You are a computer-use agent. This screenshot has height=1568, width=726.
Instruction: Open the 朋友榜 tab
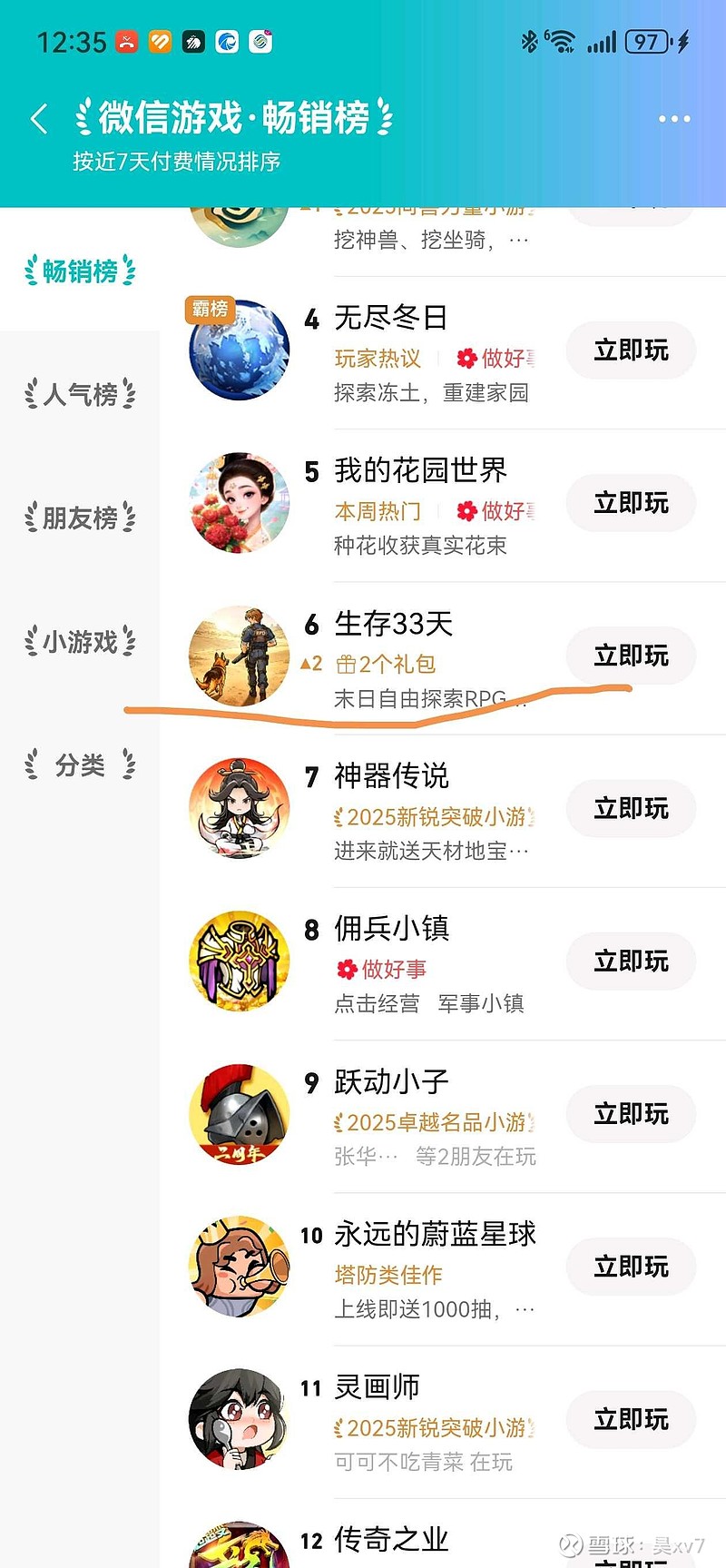click(x=80, y=518)
